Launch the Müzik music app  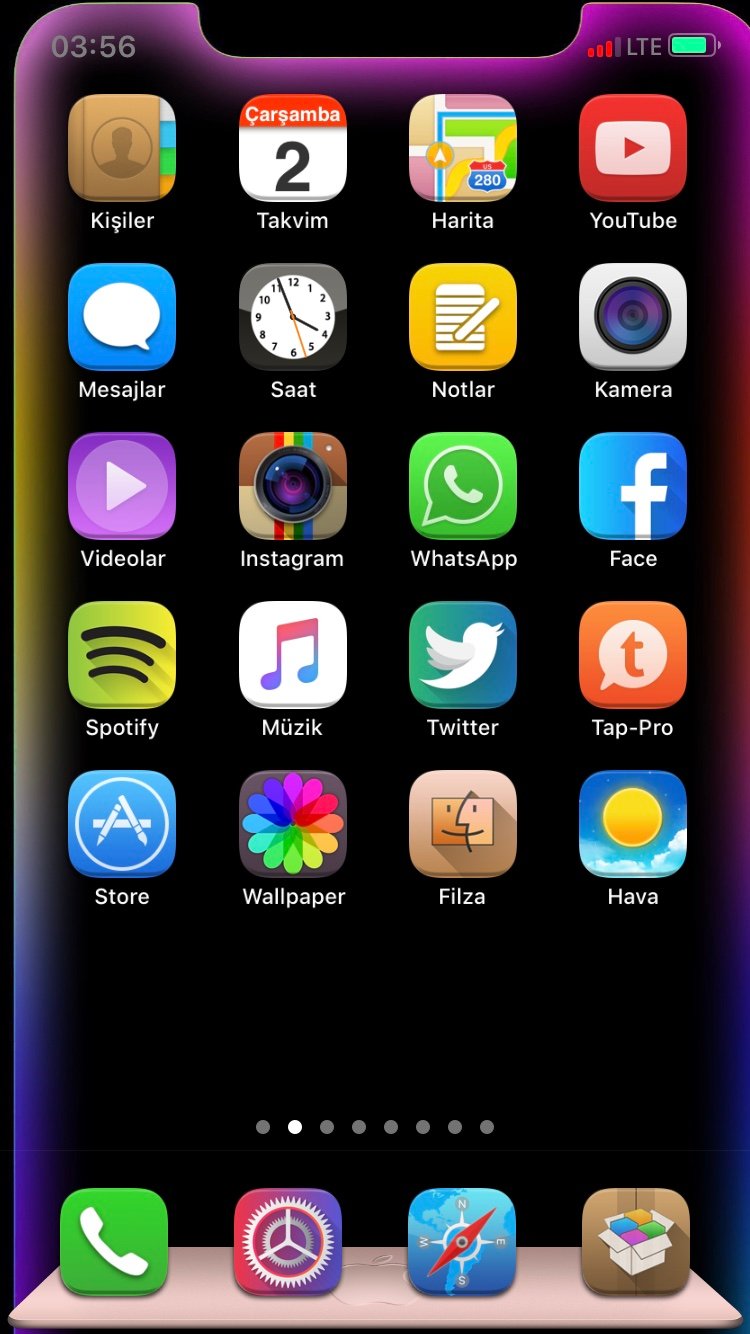coord(293,655)
